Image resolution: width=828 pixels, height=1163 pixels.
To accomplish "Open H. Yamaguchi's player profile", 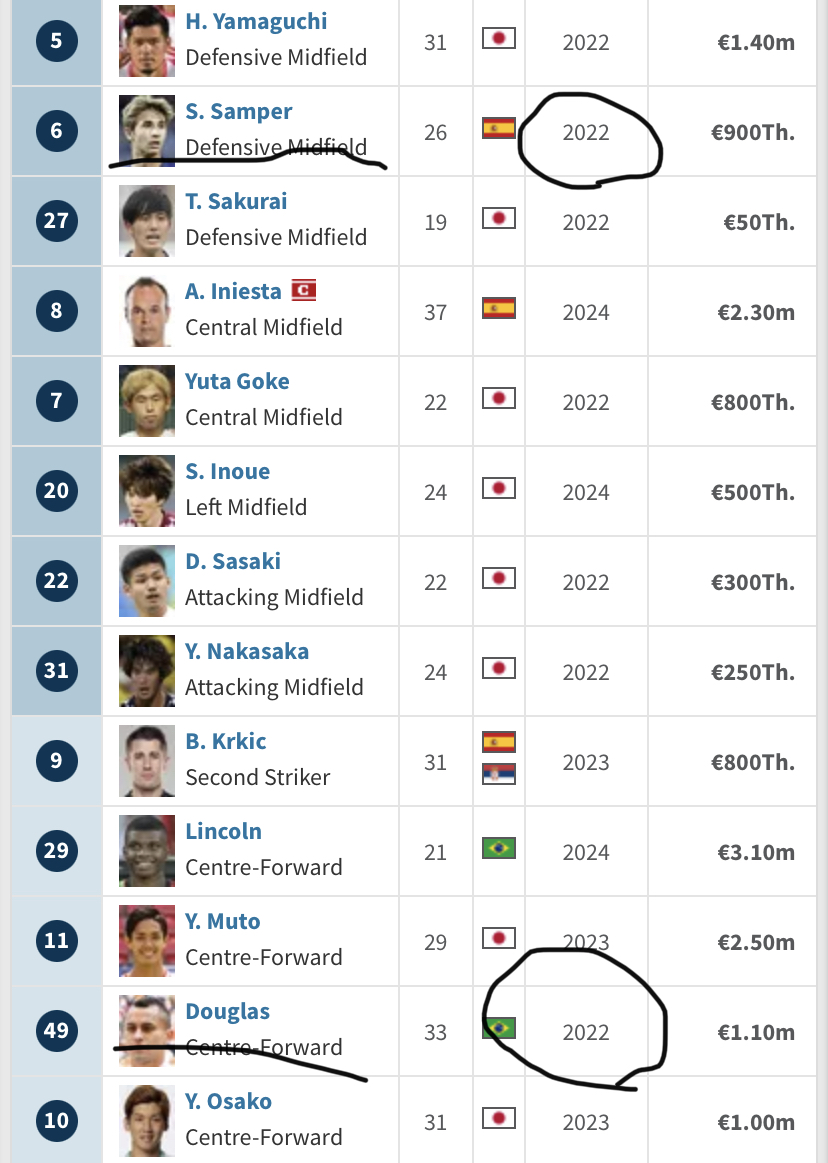I will pyautogui.click(x=256, y=22).
